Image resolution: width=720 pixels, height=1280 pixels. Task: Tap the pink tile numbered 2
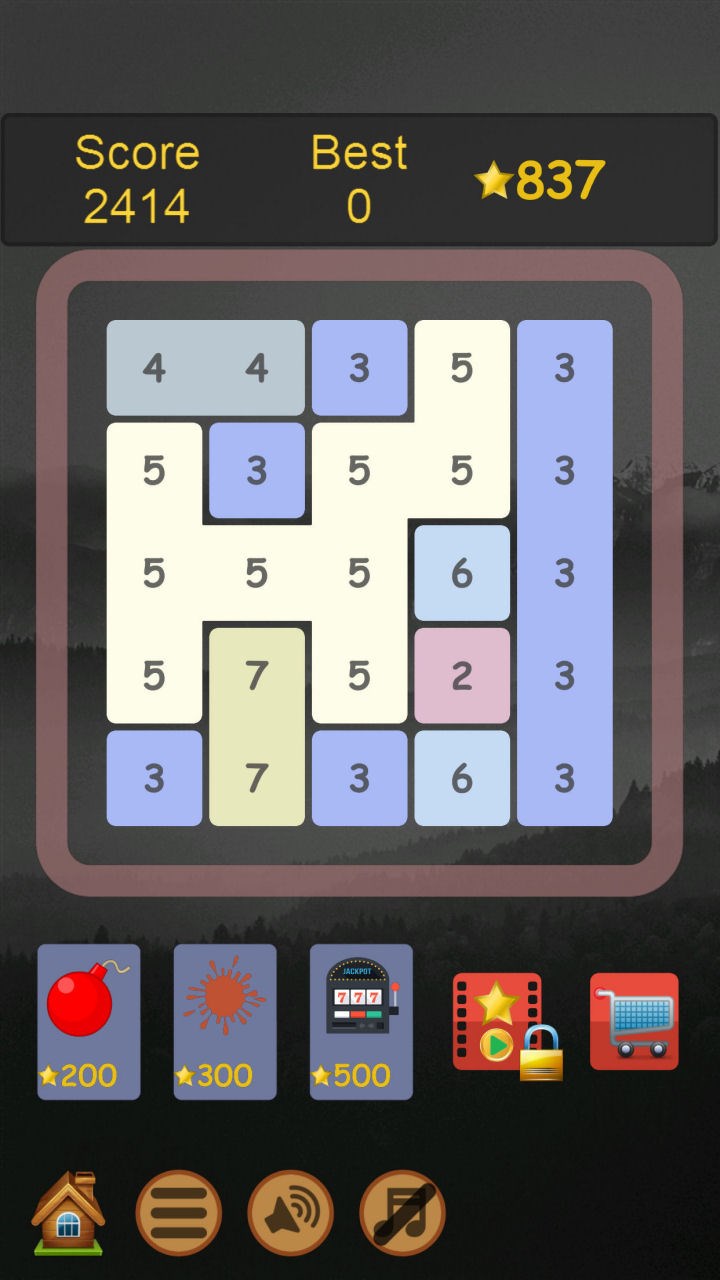461,676
